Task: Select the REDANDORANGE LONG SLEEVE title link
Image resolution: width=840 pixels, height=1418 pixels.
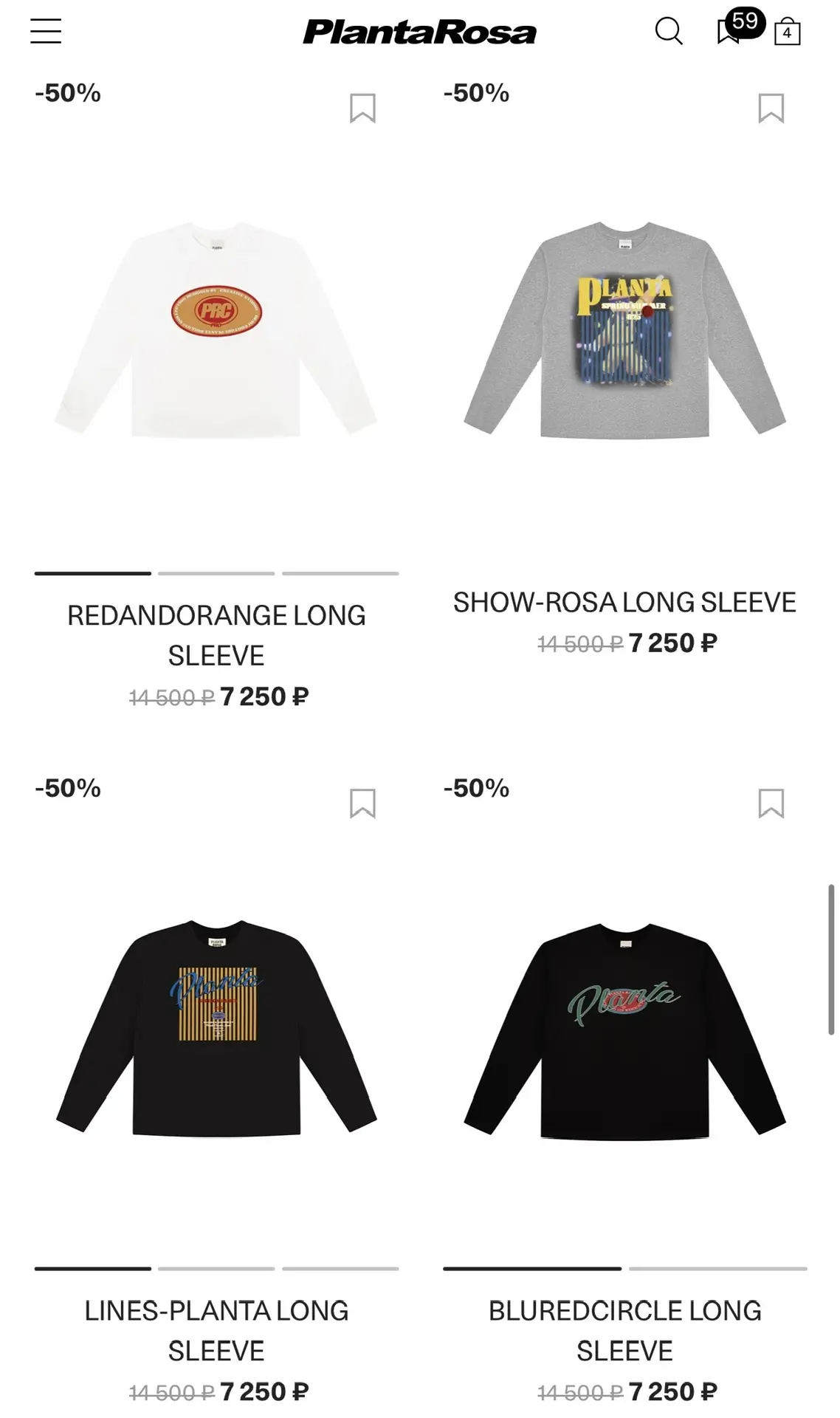Action: point(216,635)
